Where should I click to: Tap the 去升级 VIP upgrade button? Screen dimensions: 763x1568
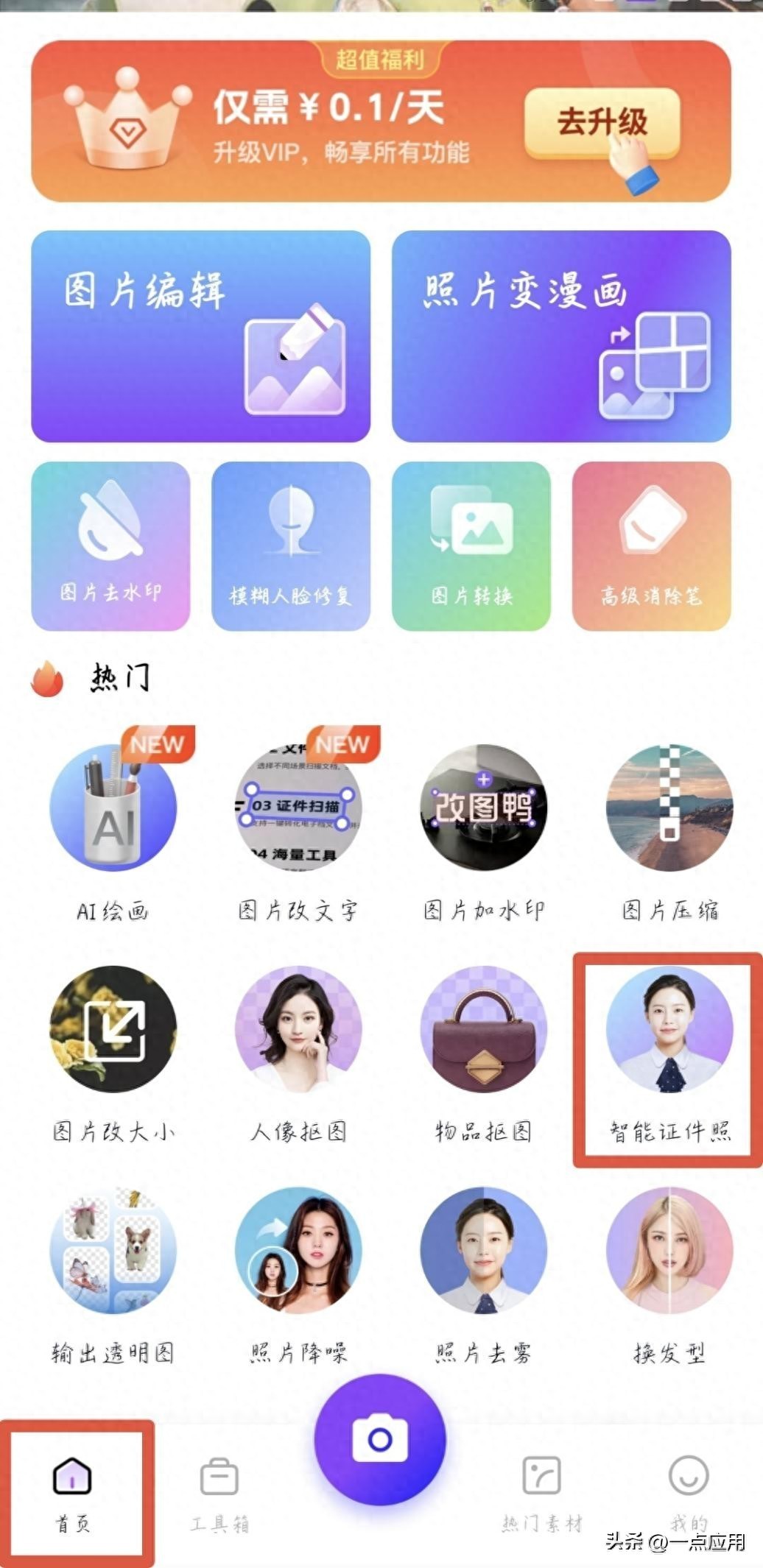click(601, 122)
